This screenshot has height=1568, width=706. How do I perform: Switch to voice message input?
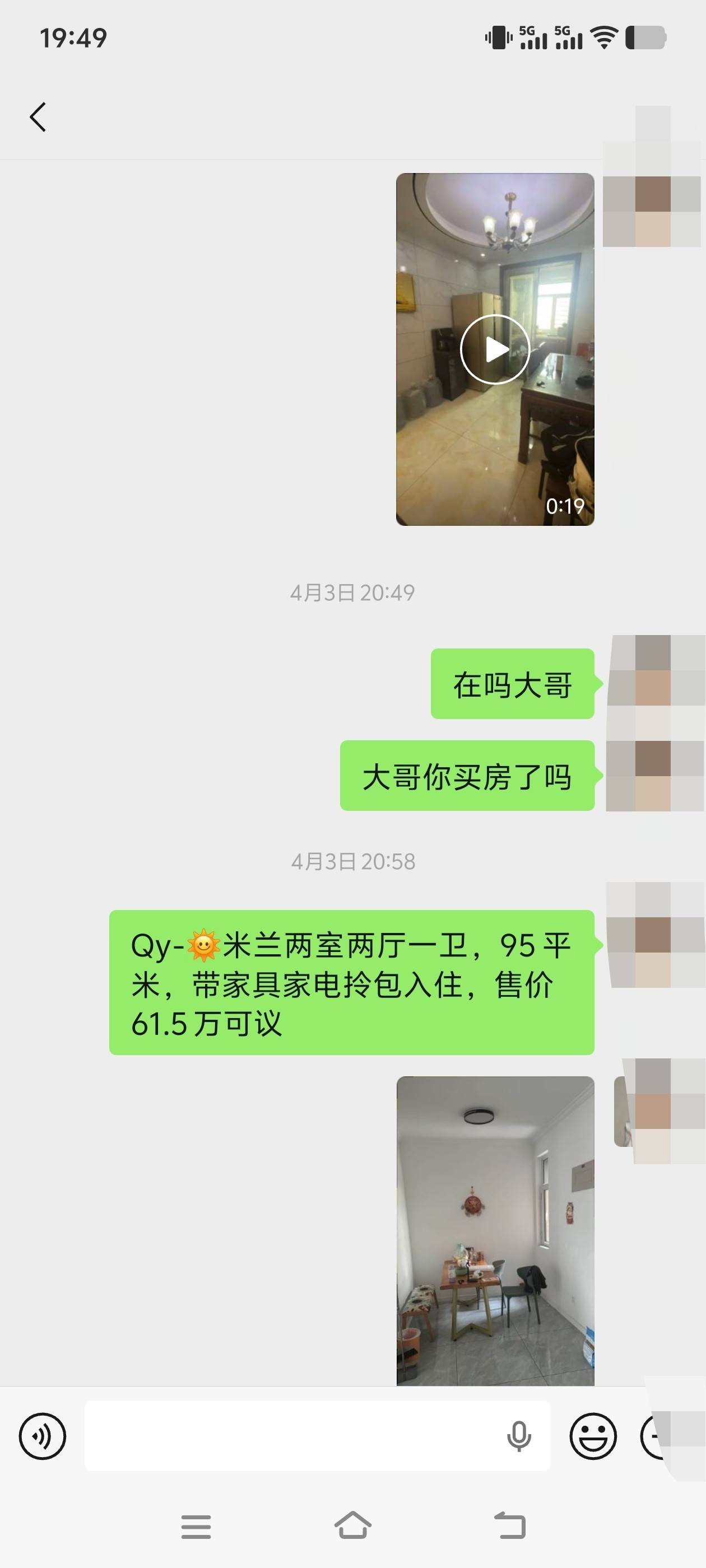point(43,1436)
